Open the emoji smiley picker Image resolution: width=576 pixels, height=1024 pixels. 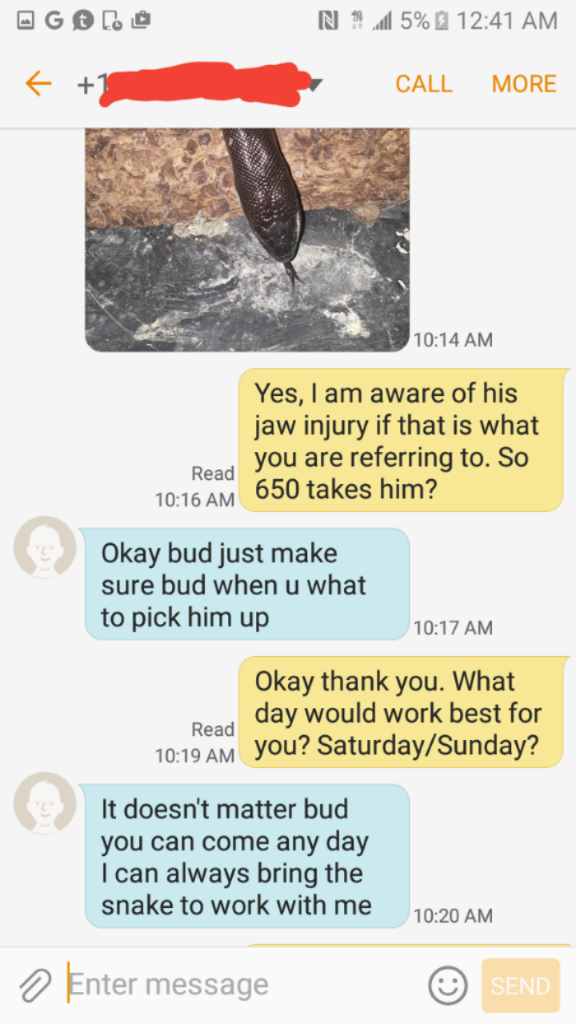tap(448, 985)
